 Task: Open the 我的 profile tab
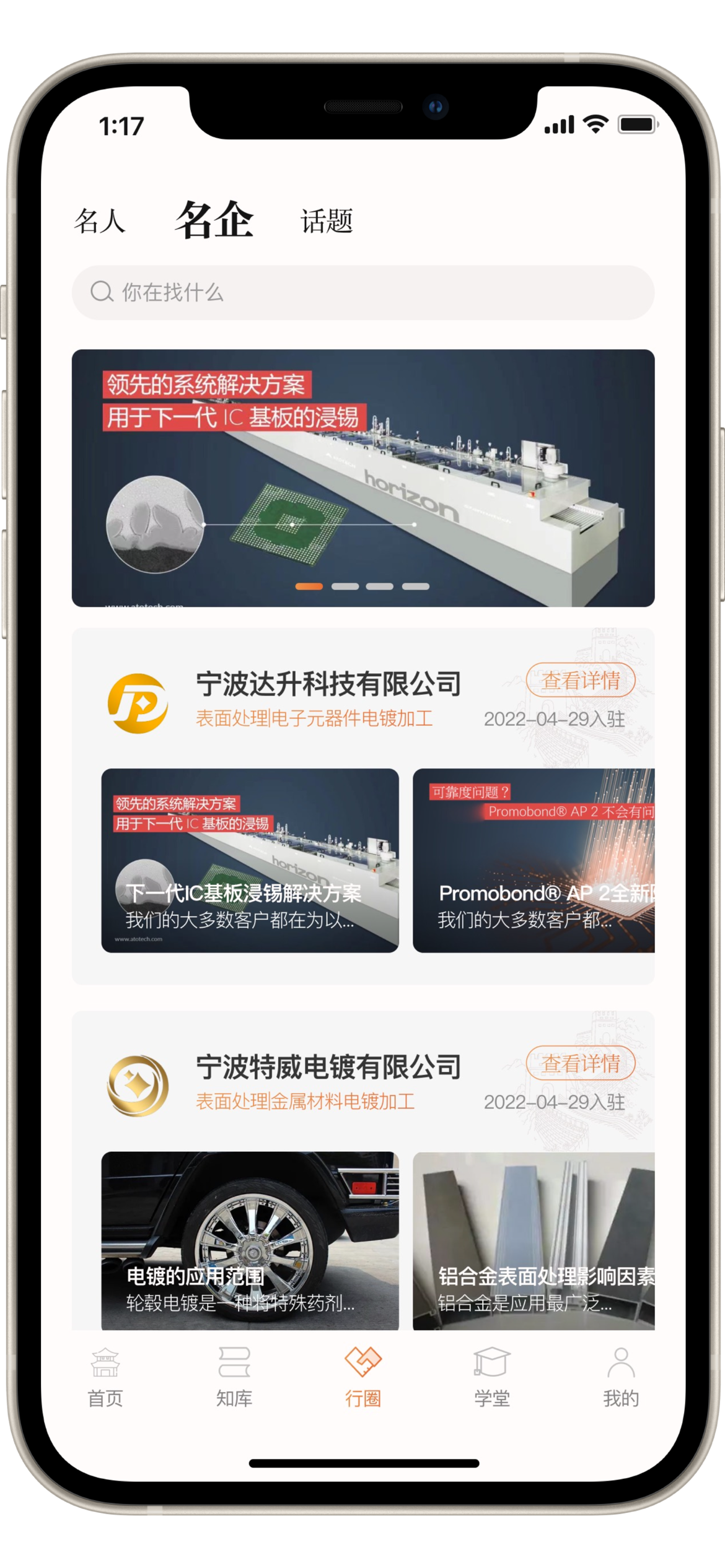point(621,1377)
